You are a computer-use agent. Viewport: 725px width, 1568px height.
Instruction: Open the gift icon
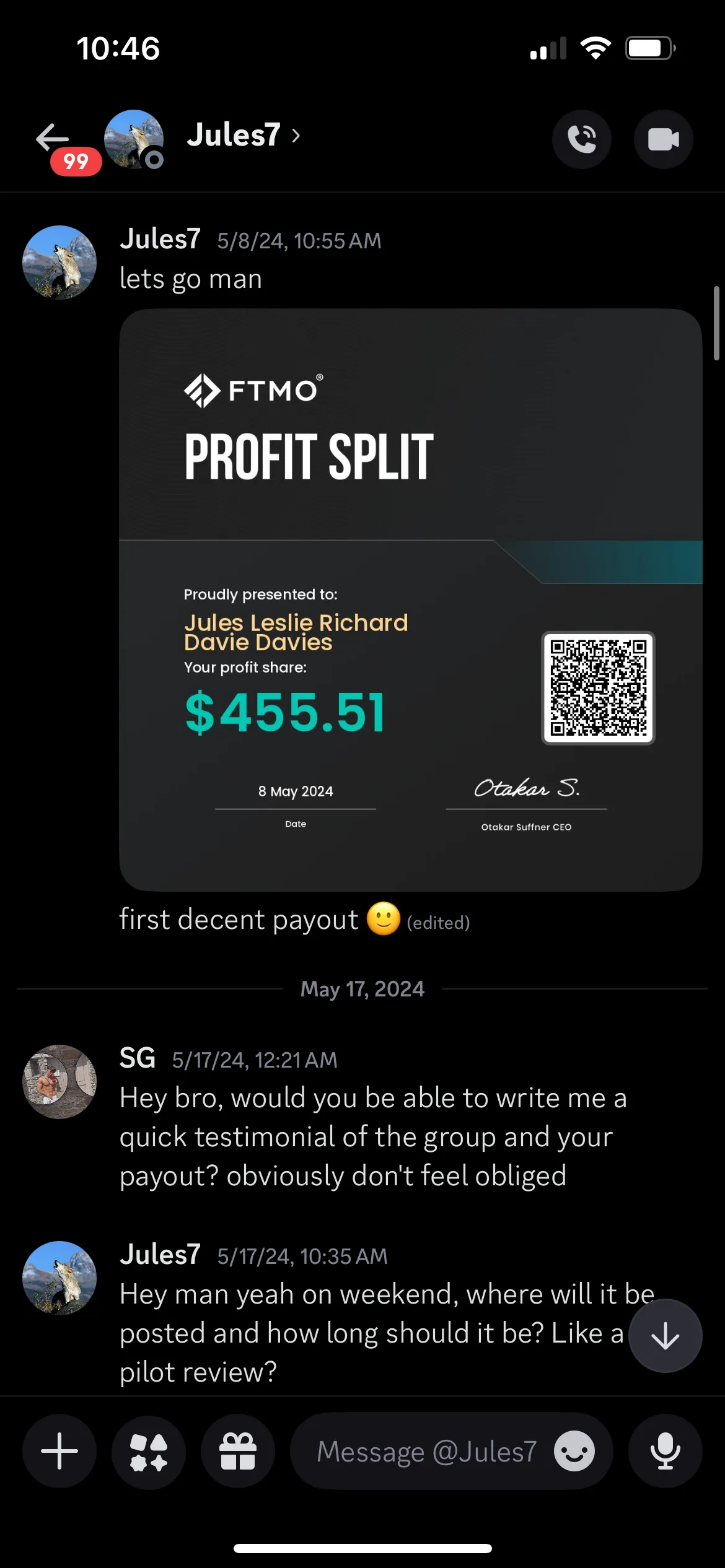(x=238, y=1451)
